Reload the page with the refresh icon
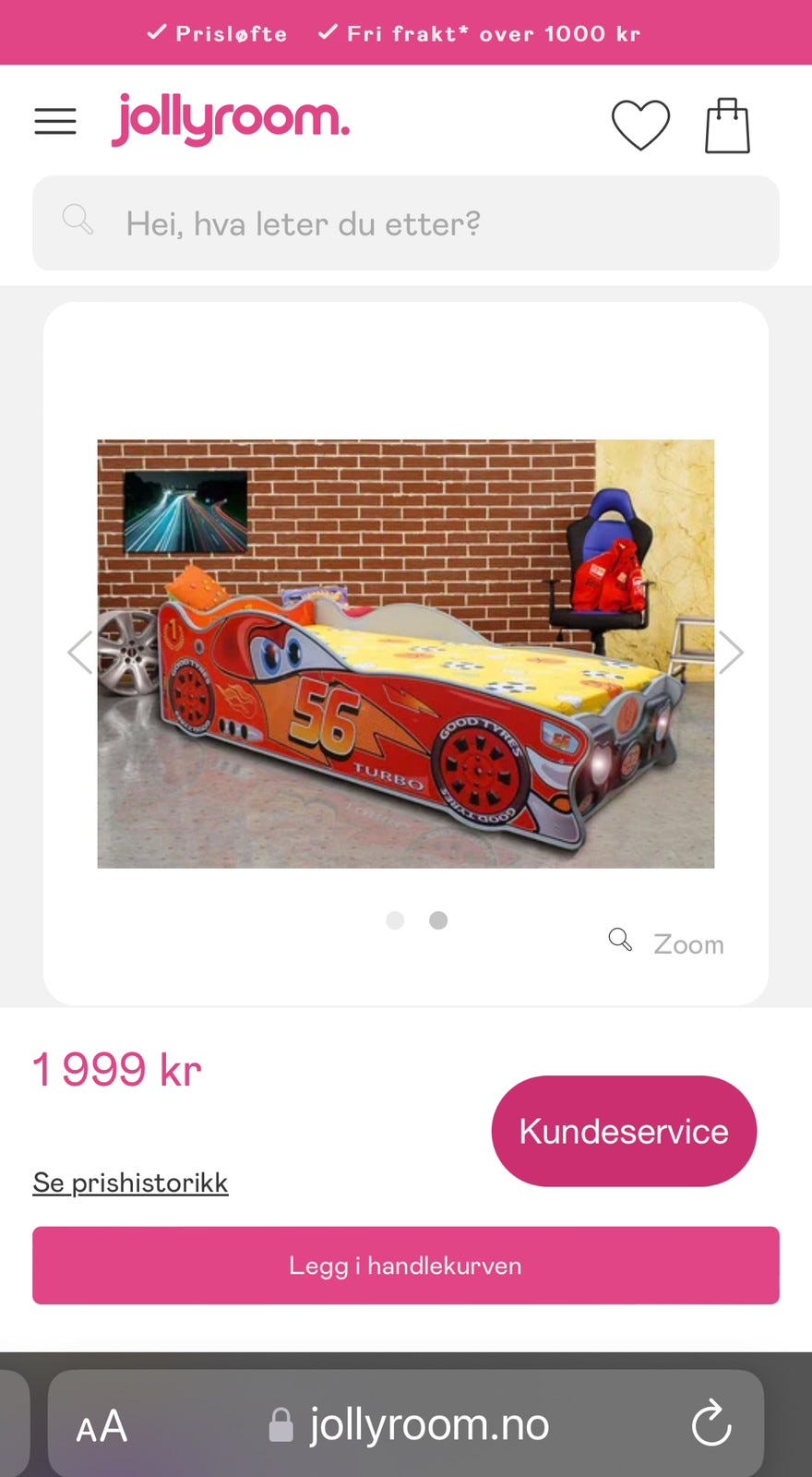The image size is (812, 1477). click(709, 1423)
